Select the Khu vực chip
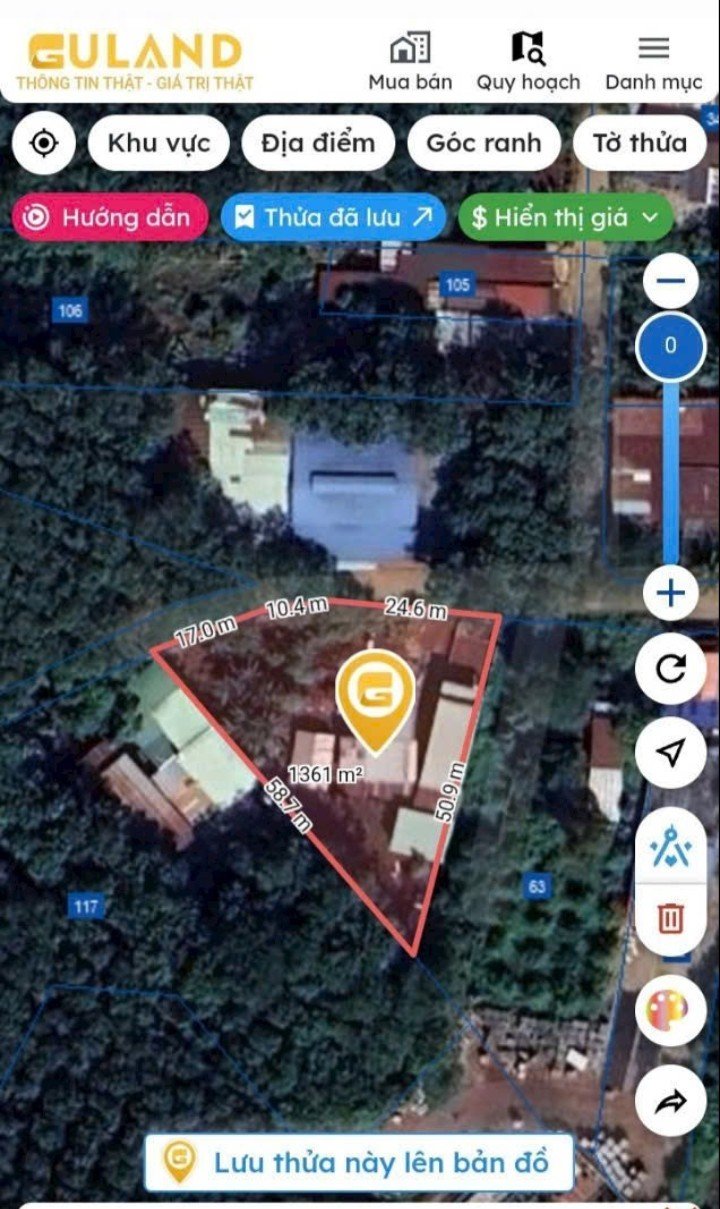Image resolution: width=720 pixels, height=1209 pixels. (159, 143)
